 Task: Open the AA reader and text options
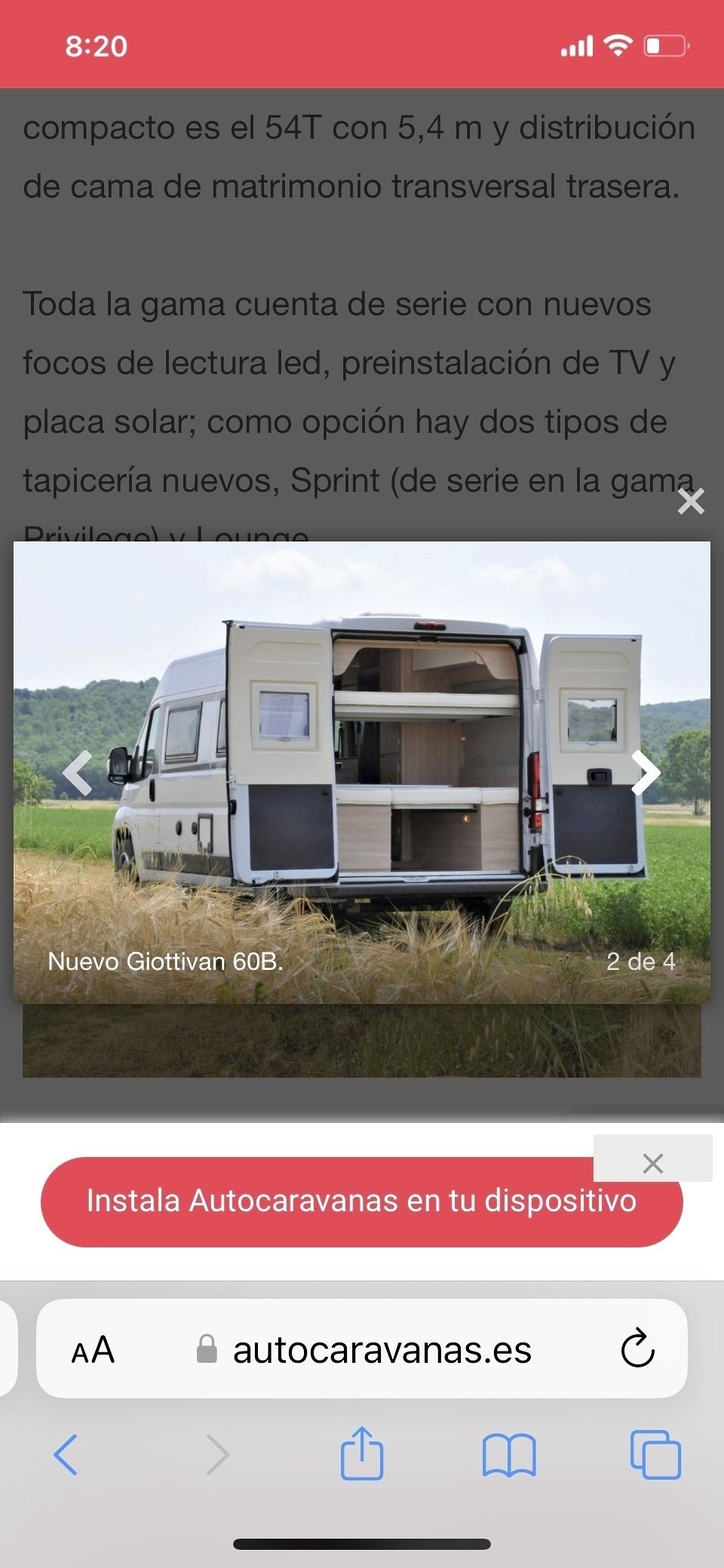[93, 1349]
